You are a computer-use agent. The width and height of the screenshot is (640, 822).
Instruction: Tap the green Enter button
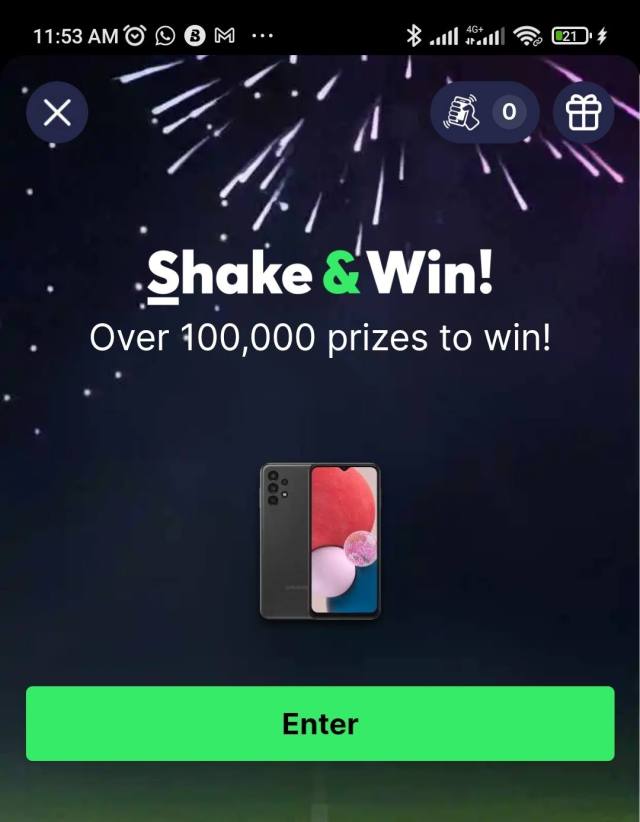pyautogui.click(x=320, y=723)
